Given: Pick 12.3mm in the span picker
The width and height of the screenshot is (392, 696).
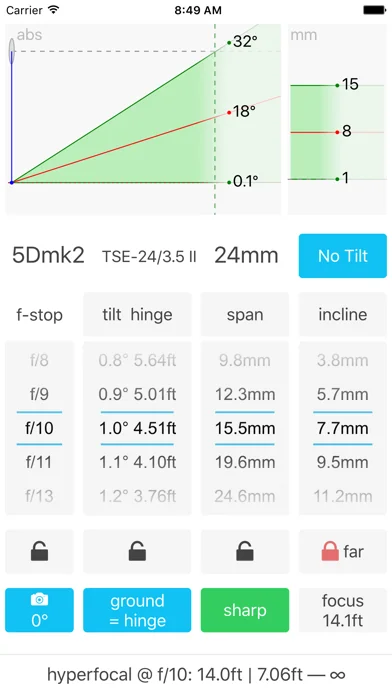Looking at the screenshot, I should (x=245, y=394).
